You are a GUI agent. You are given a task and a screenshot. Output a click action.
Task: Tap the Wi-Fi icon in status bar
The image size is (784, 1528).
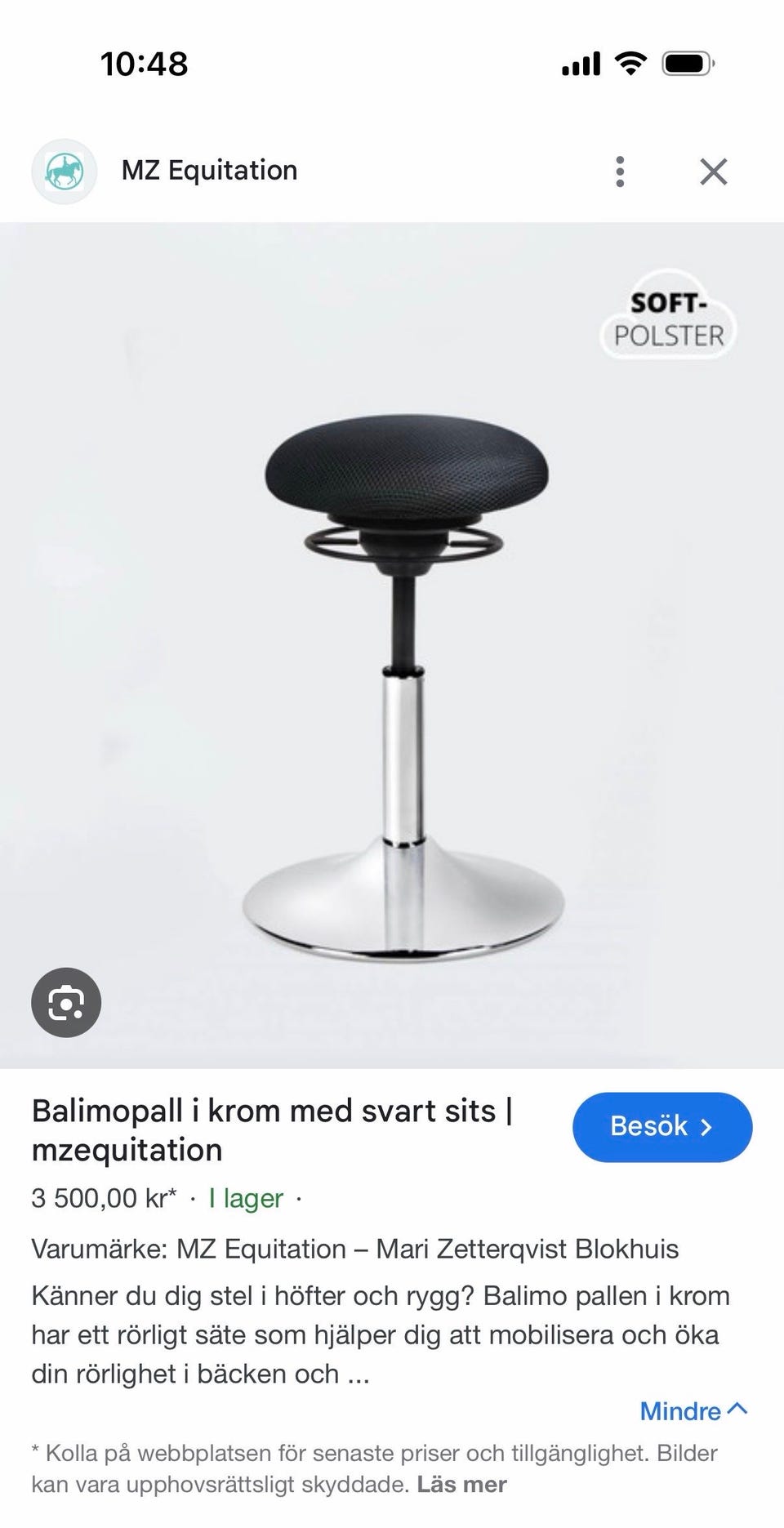click(630, 62)
